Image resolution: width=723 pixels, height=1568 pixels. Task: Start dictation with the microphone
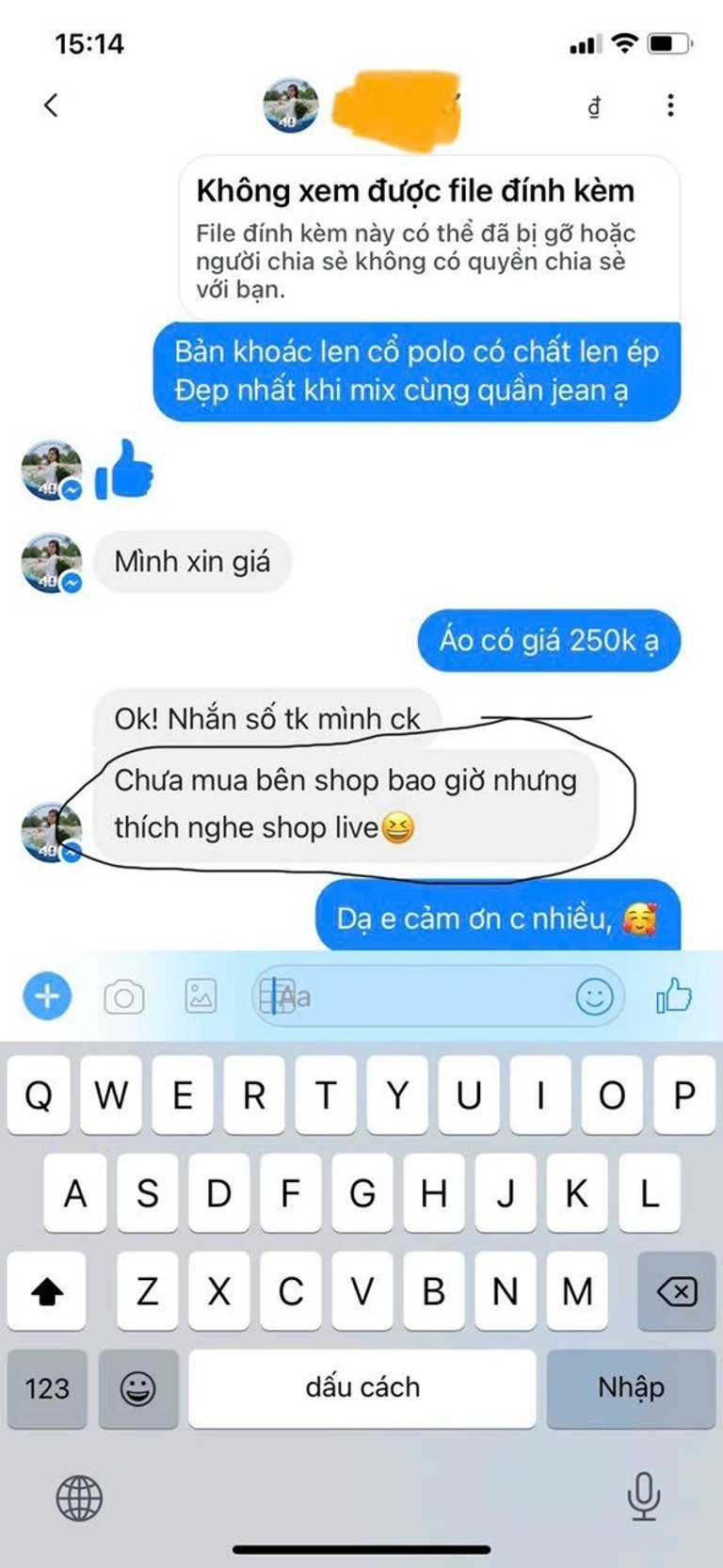tap(643, 1496)
